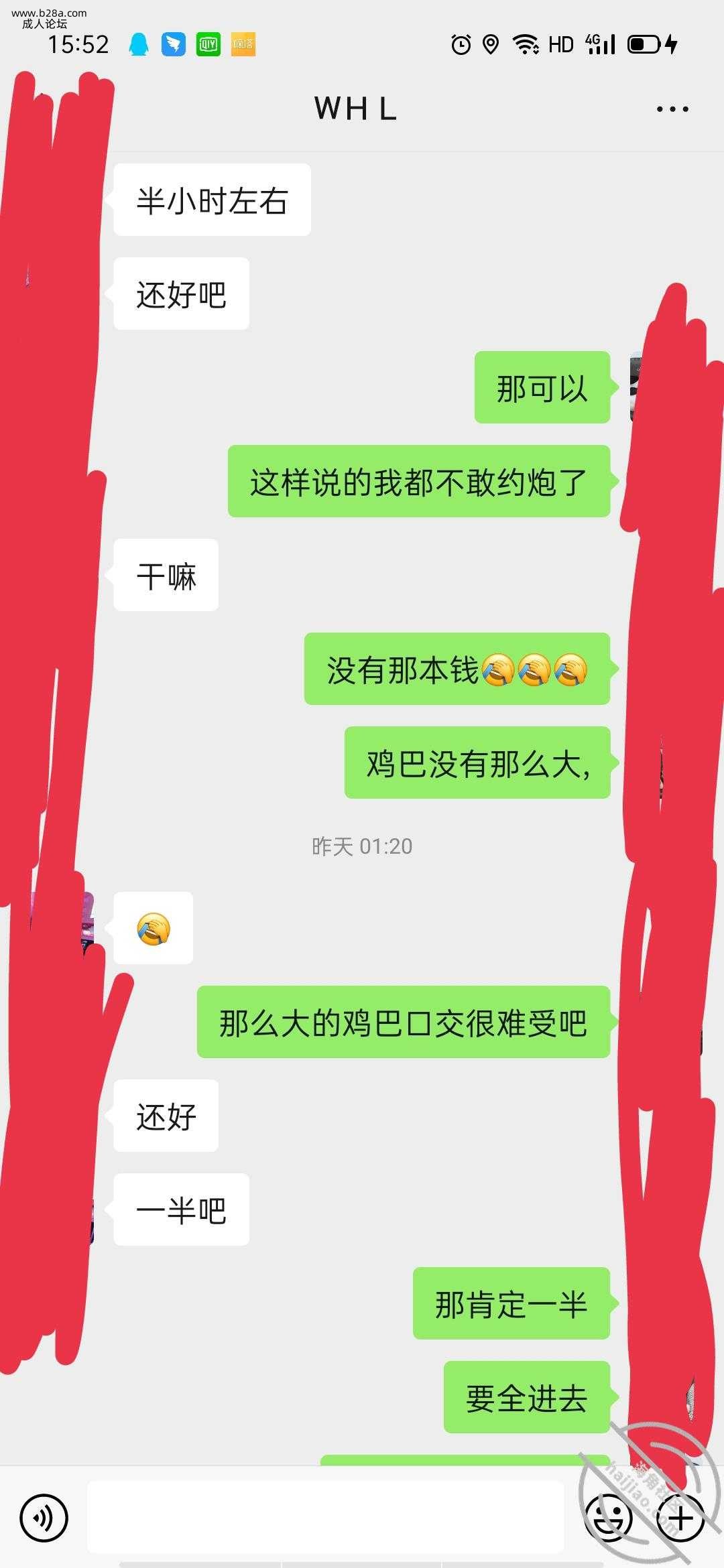Switch to voice message input
The height and width of the screenshot is (1568, 724).
(x=44, y=1518)
